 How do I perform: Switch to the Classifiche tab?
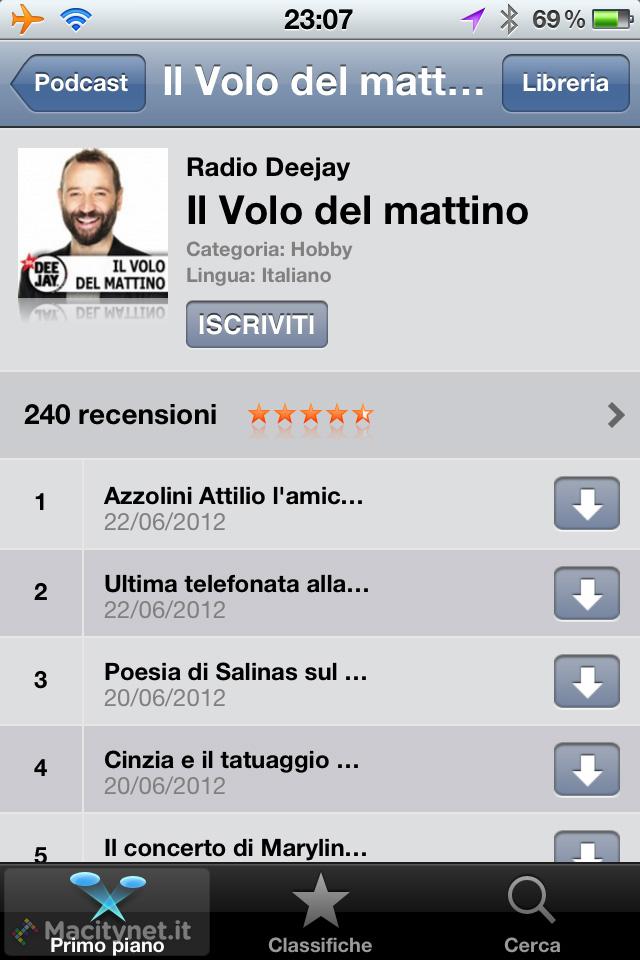(x=320, y=912)
